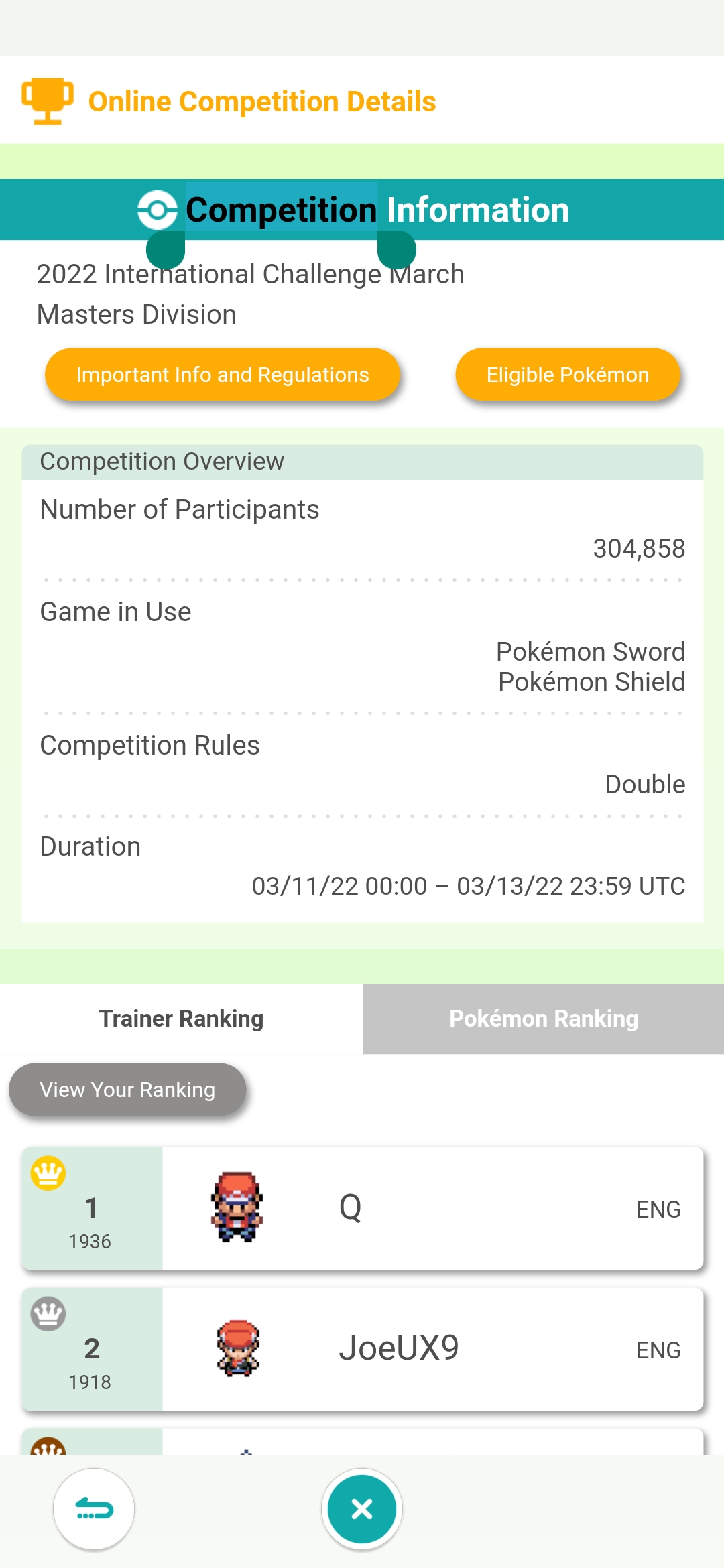Viewport: 724px width, 1568px height.
Task: Open Important Info and Regulations
Action: point(223,375)
